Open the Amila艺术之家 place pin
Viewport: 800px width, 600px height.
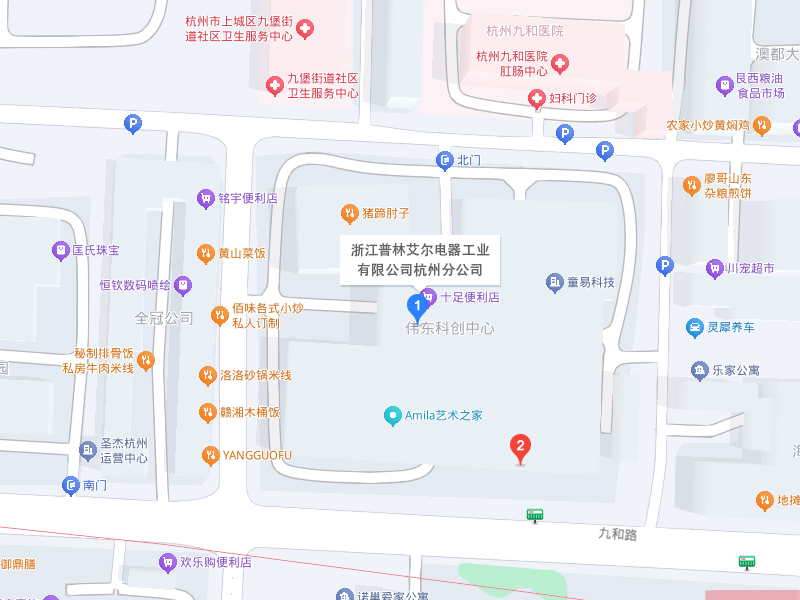[395, 414]
